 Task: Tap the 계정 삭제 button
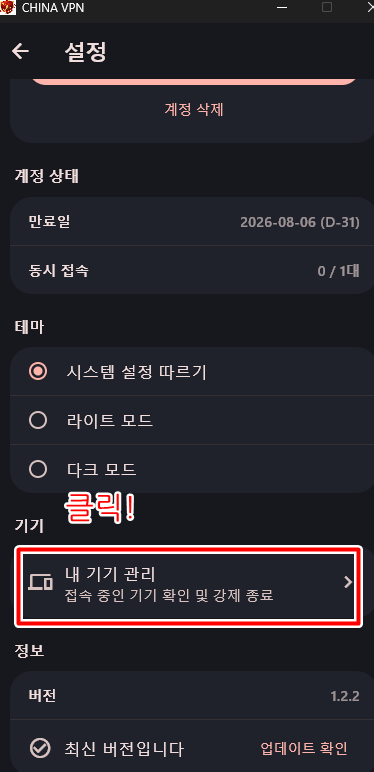(x=193, y=109)
